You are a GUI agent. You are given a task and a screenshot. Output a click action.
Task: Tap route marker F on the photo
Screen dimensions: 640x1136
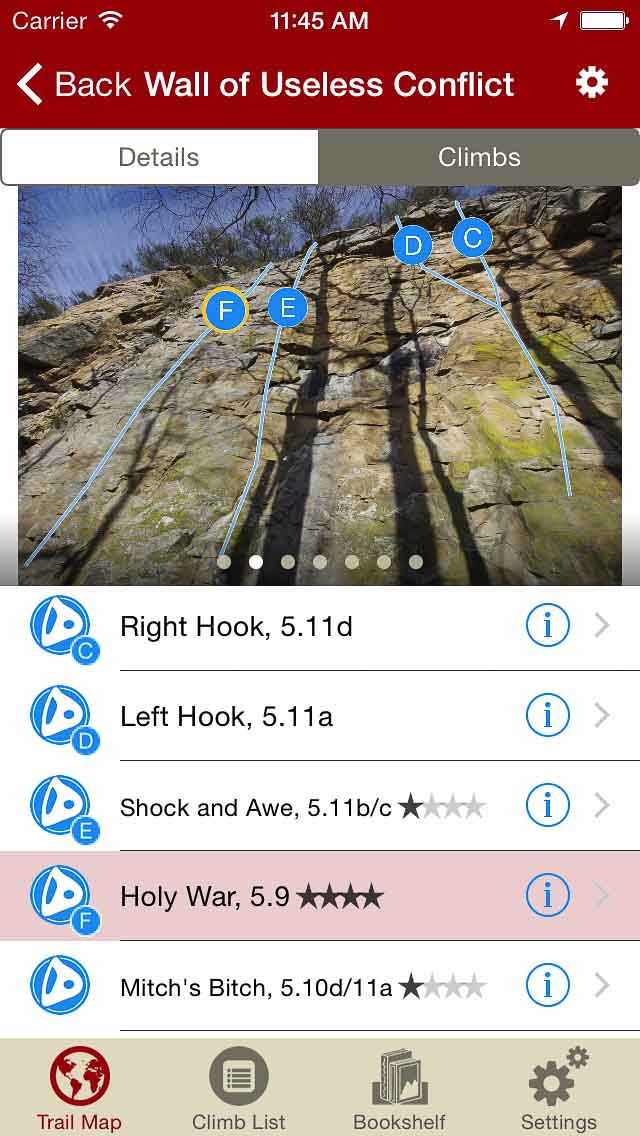(225, 310)
